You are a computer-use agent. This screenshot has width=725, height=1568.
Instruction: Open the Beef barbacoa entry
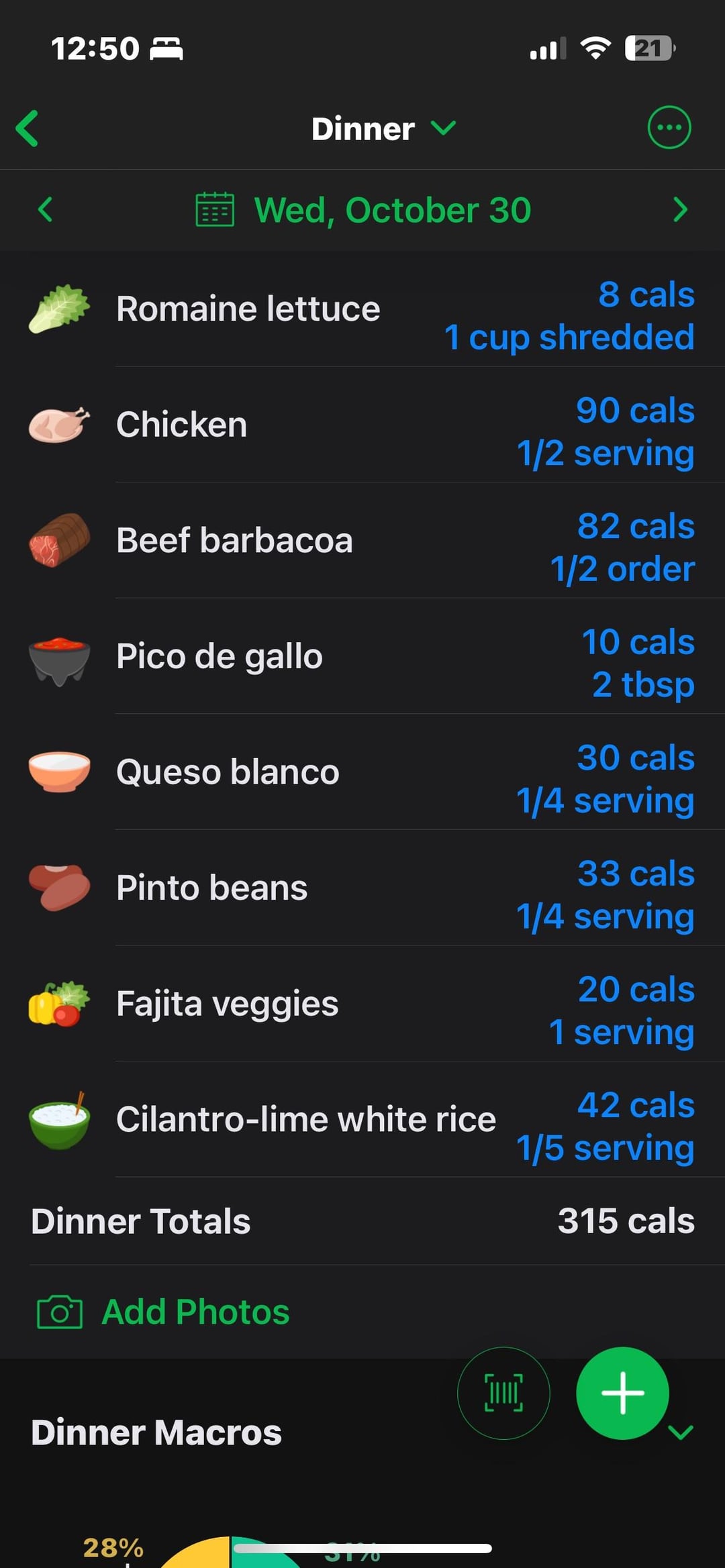coord(362,541)
